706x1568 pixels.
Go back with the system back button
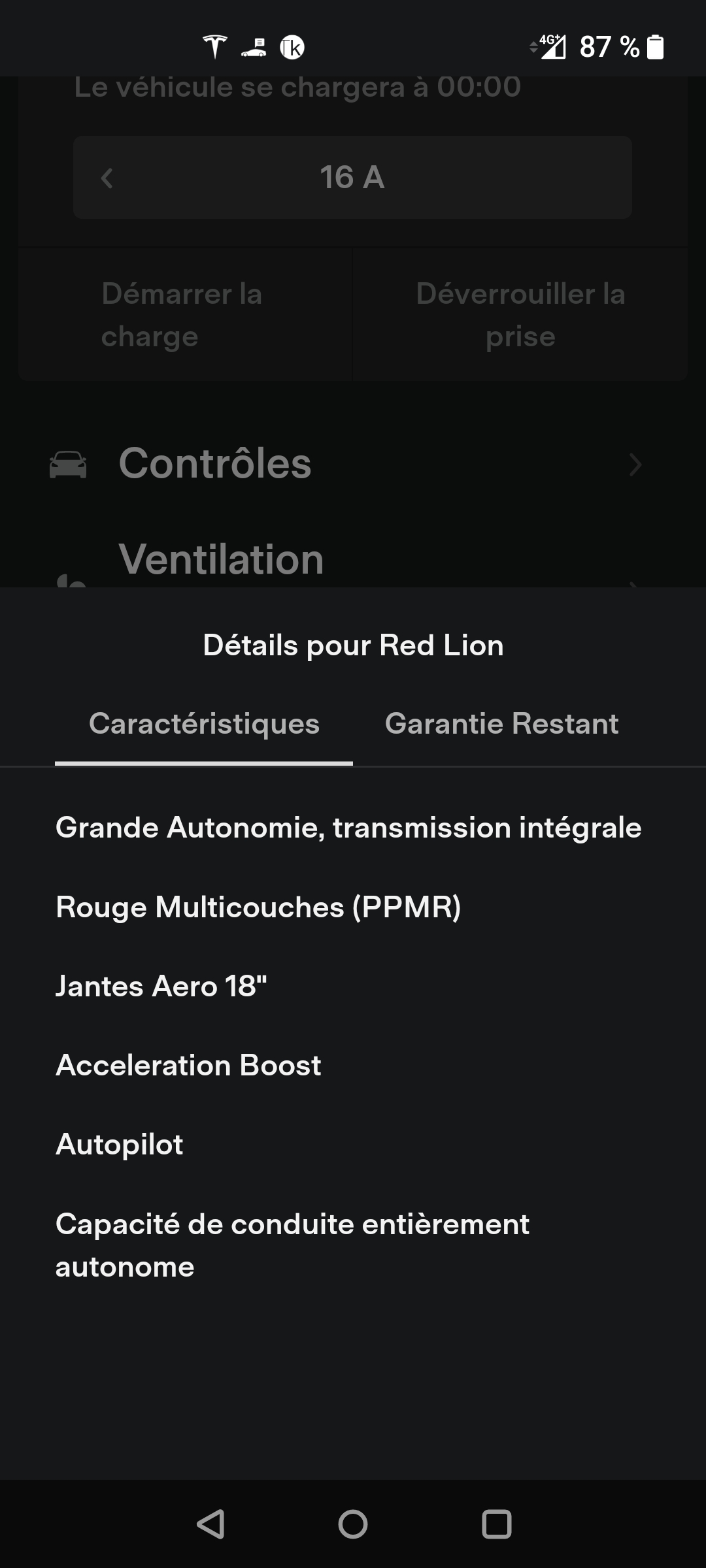(210, 1524)
